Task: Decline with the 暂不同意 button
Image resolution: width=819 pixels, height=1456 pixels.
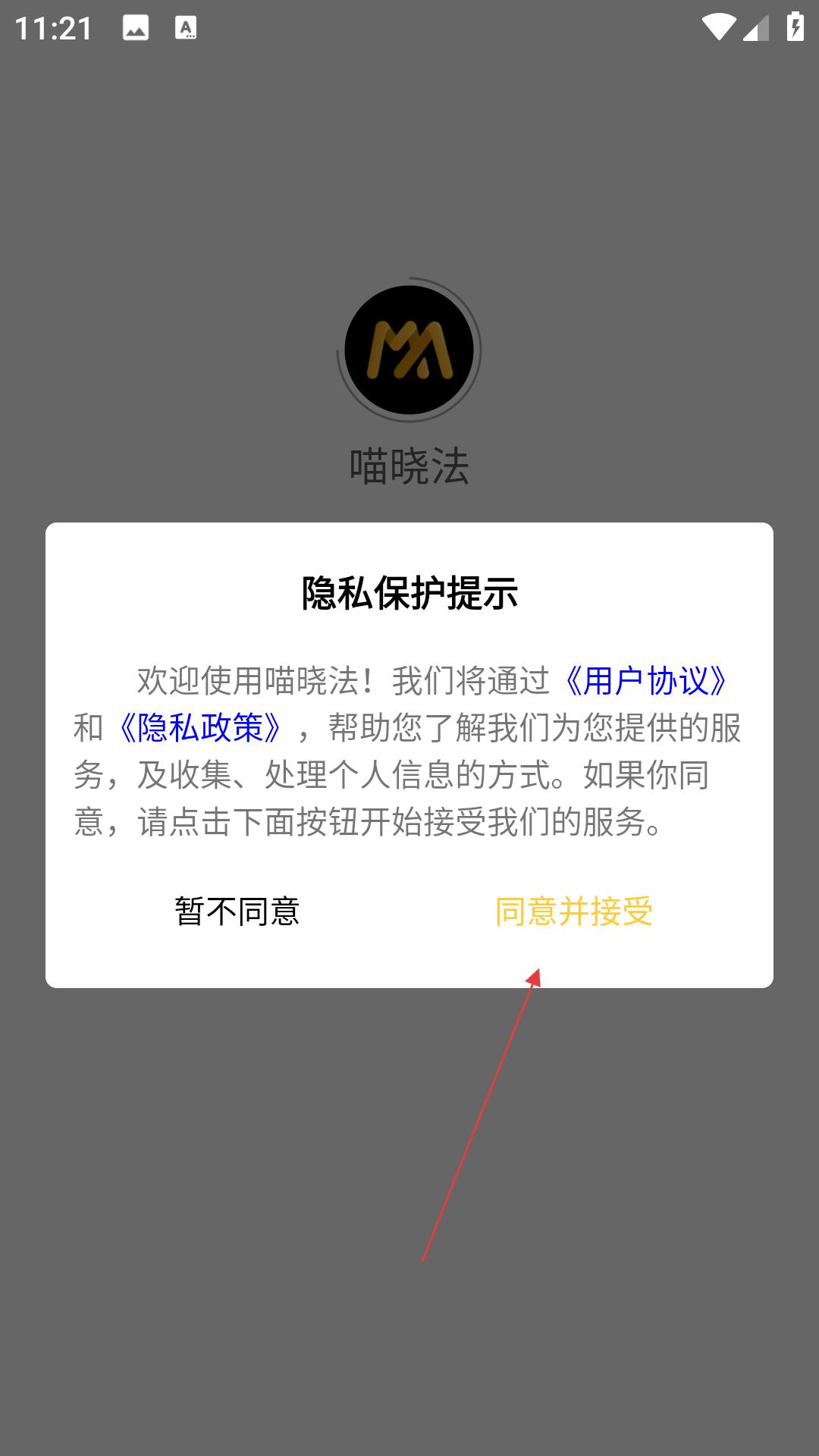Action: pyautogui.click(x=237, y=911)
